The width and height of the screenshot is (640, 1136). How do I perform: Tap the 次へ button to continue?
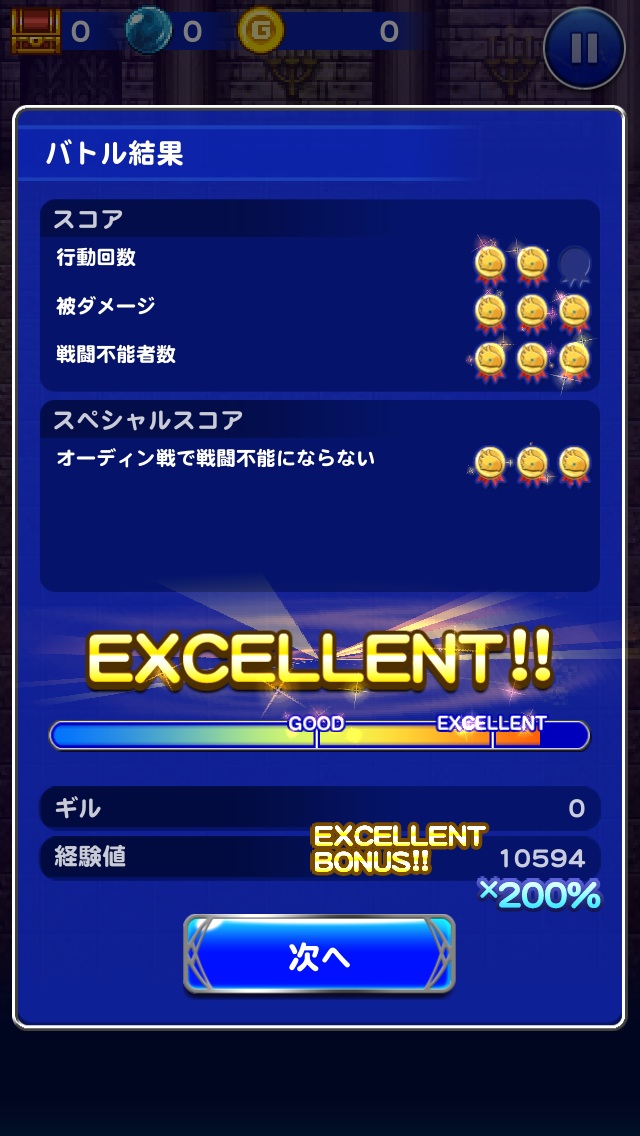pos(319,955)
